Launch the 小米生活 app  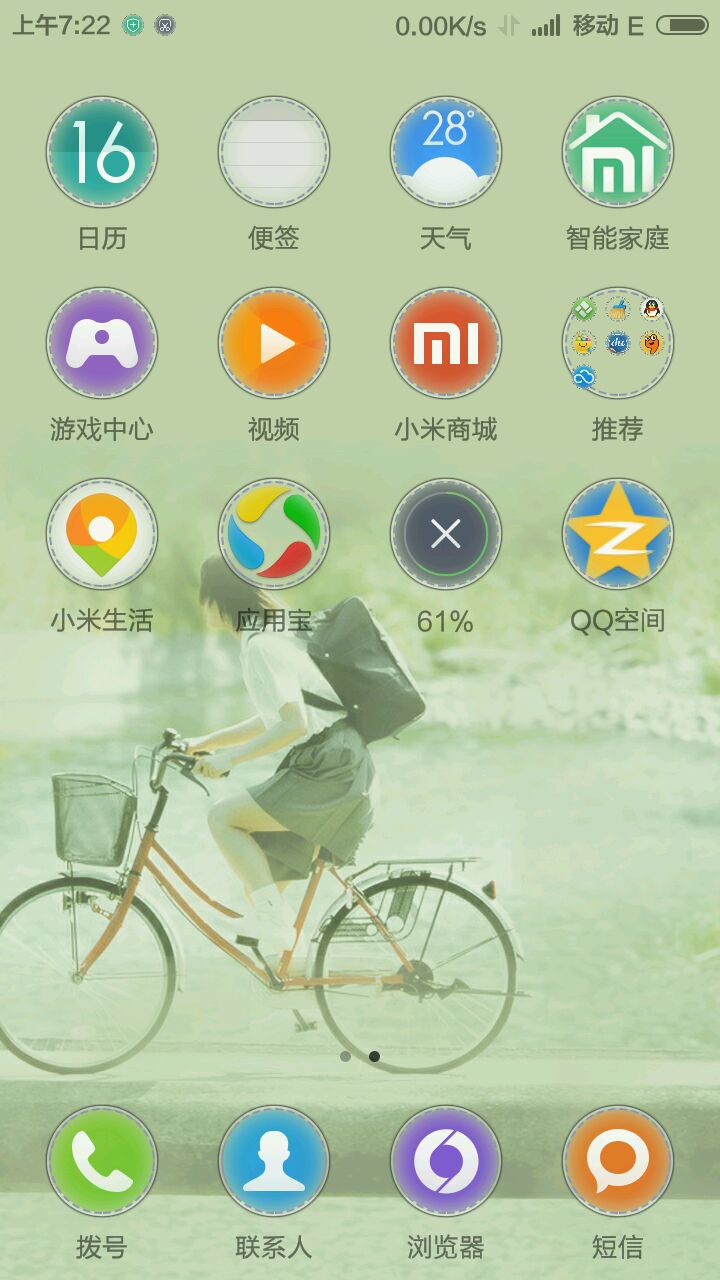[x=102, y=534]
